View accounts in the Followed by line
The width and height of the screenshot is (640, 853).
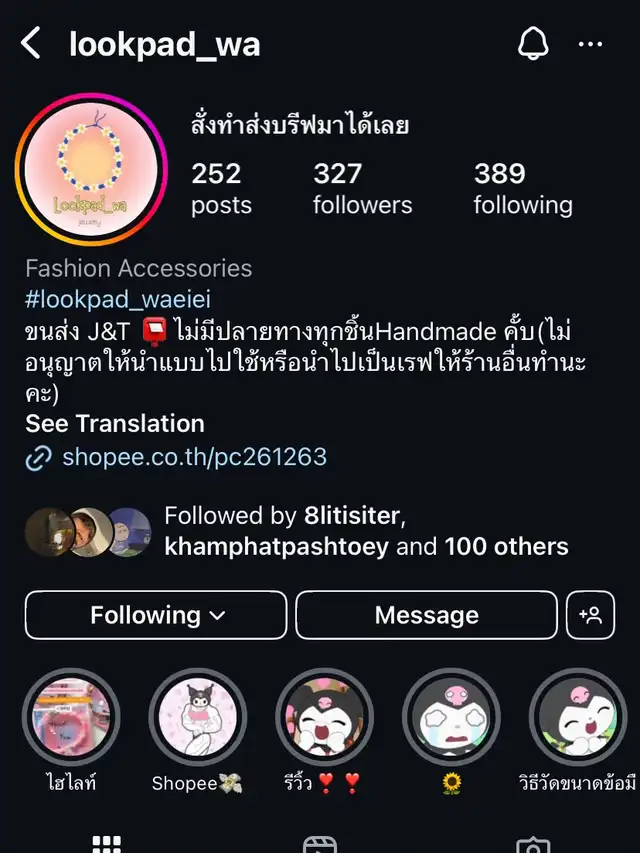(x=366, y=531)
